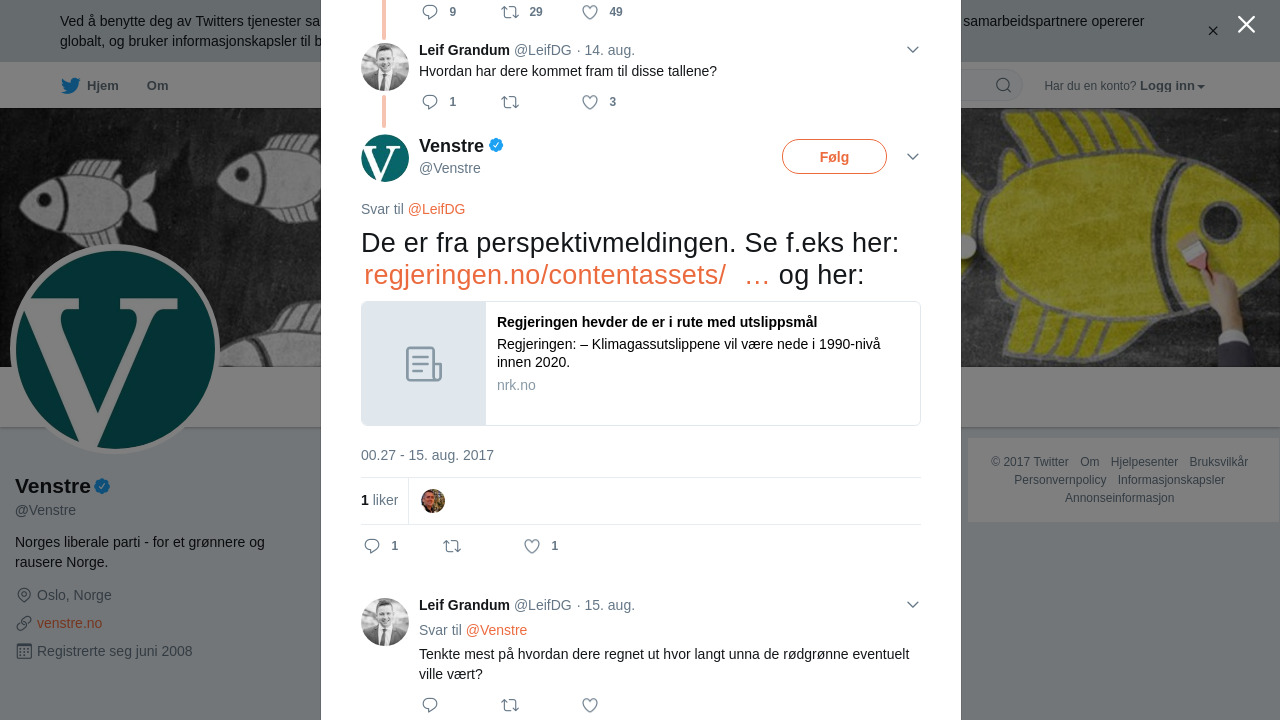Visit the venstre.no website link

(x=69, y=623)
